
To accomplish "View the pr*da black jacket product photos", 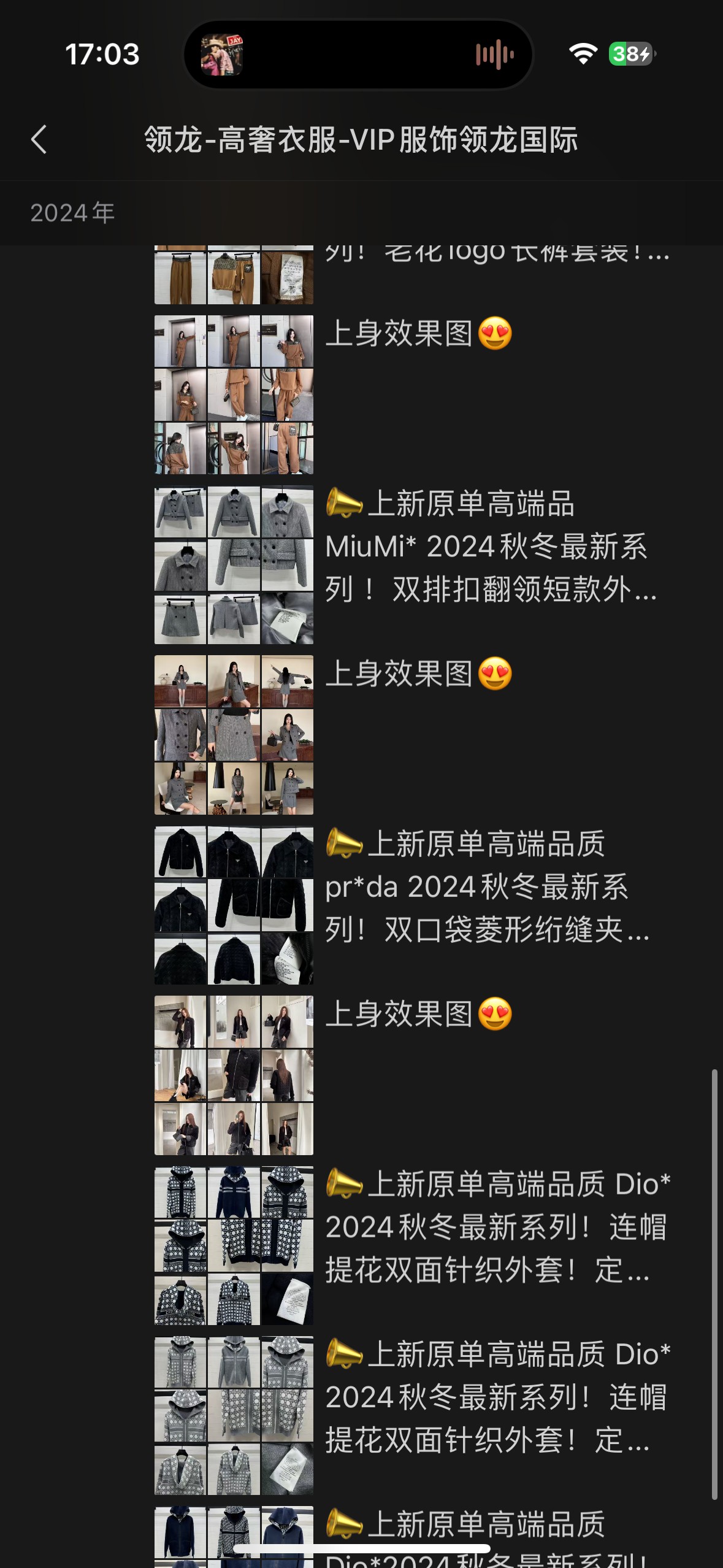I will pyautogui.click(x=234, y=905).
